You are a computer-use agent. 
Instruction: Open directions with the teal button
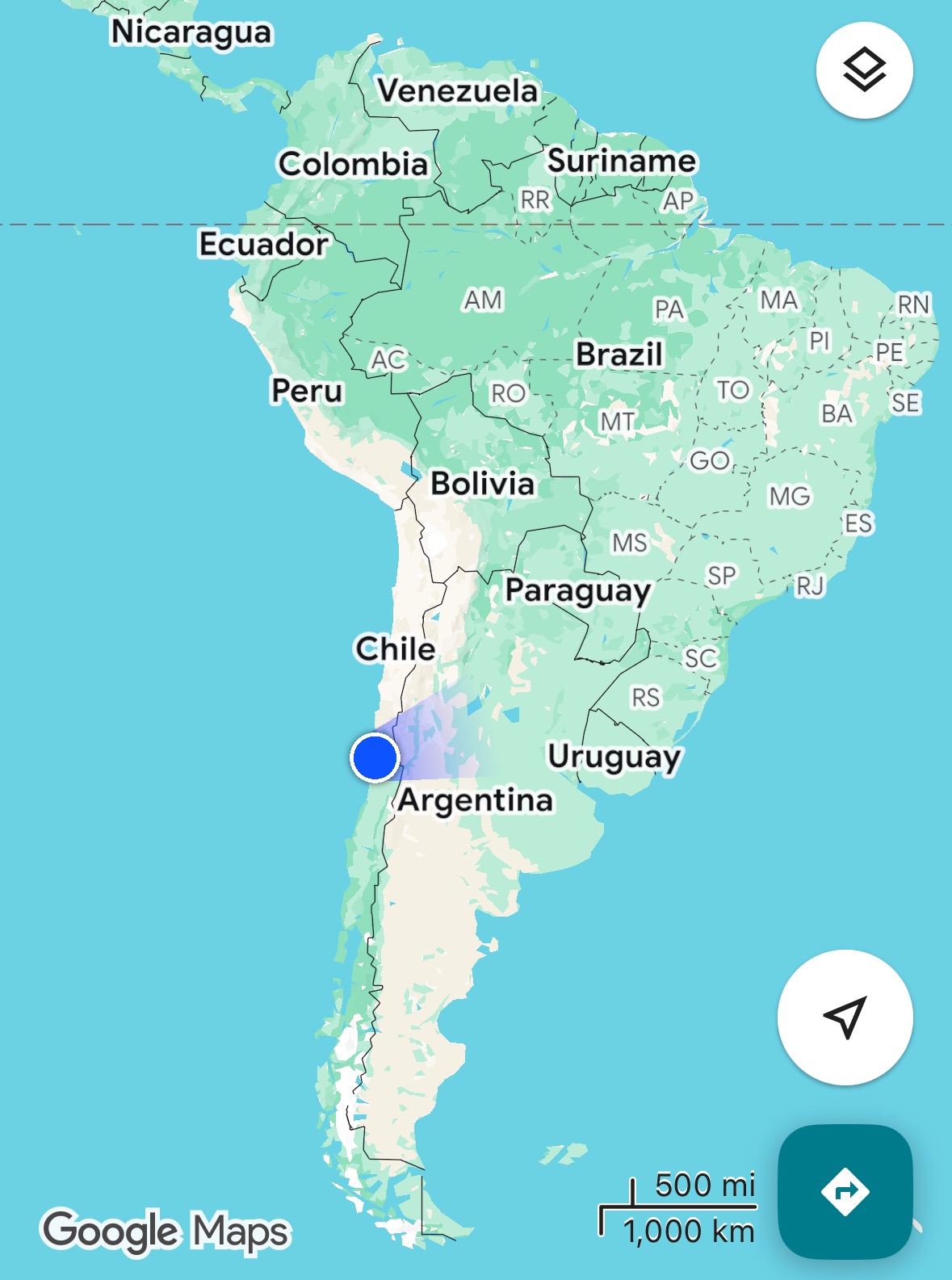tap(845, 1191)
